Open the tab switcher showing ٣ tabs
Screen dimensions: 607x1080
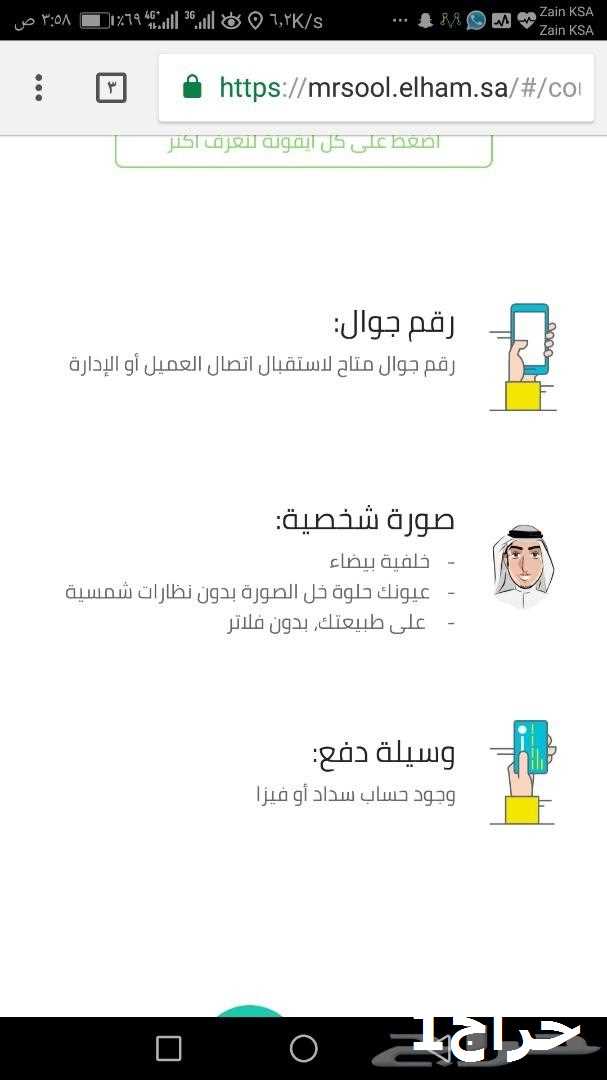[x=111, y=87]
